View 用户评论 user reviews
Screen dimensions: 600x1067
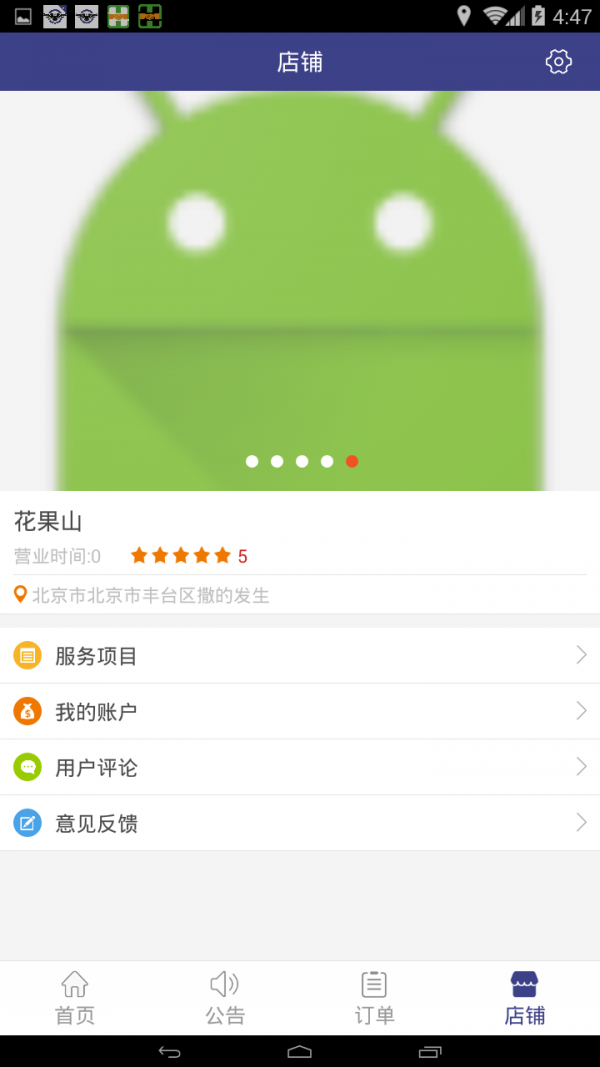pyautogui.click(x=300, y=768)
